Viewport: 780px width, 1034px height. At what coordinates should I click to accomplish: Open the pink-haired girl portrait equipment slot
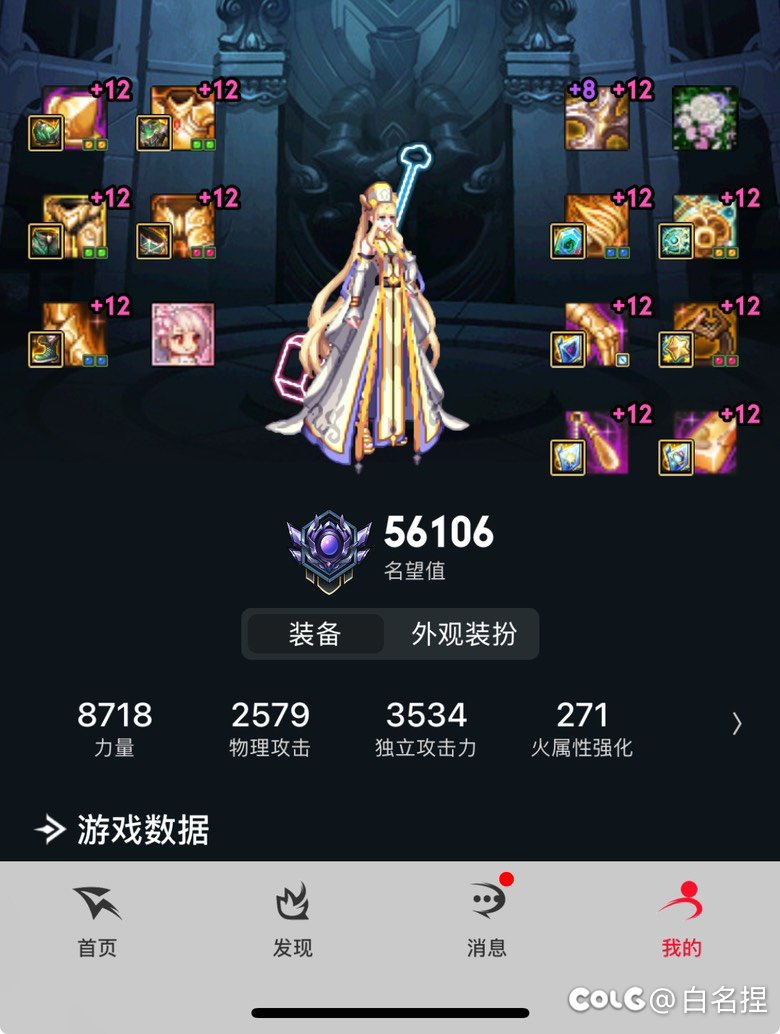pos(183,334)
